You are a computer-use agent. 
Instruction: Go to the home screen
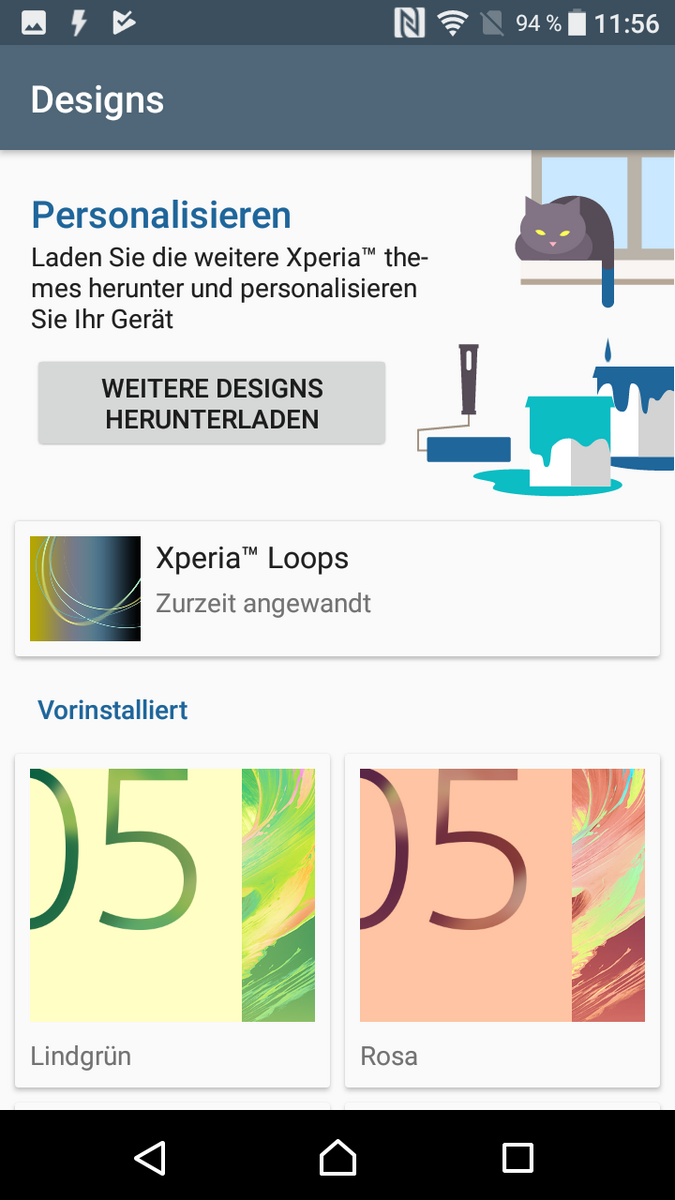pyautogui.click(x=338, y=1157)
